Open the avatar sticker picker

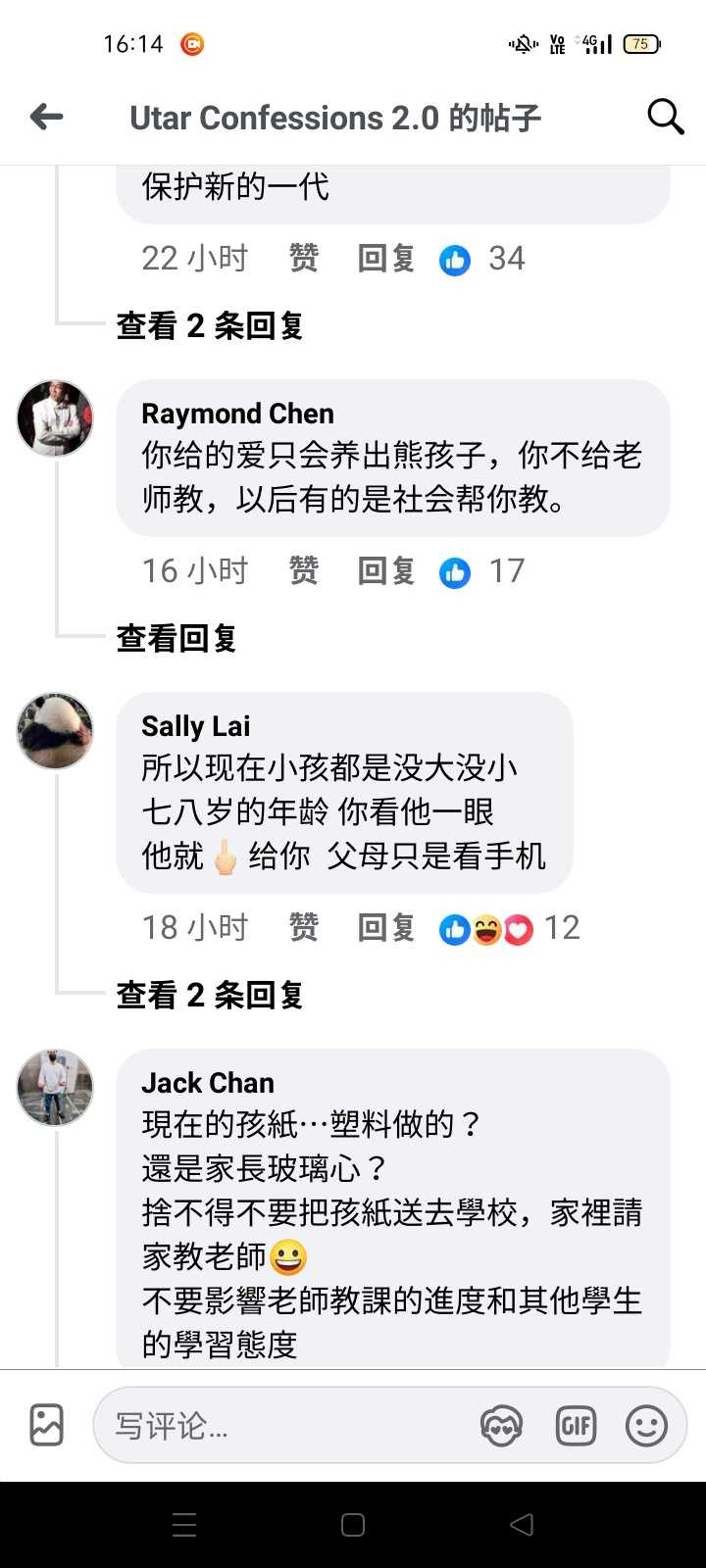[x=501, y=1426]
